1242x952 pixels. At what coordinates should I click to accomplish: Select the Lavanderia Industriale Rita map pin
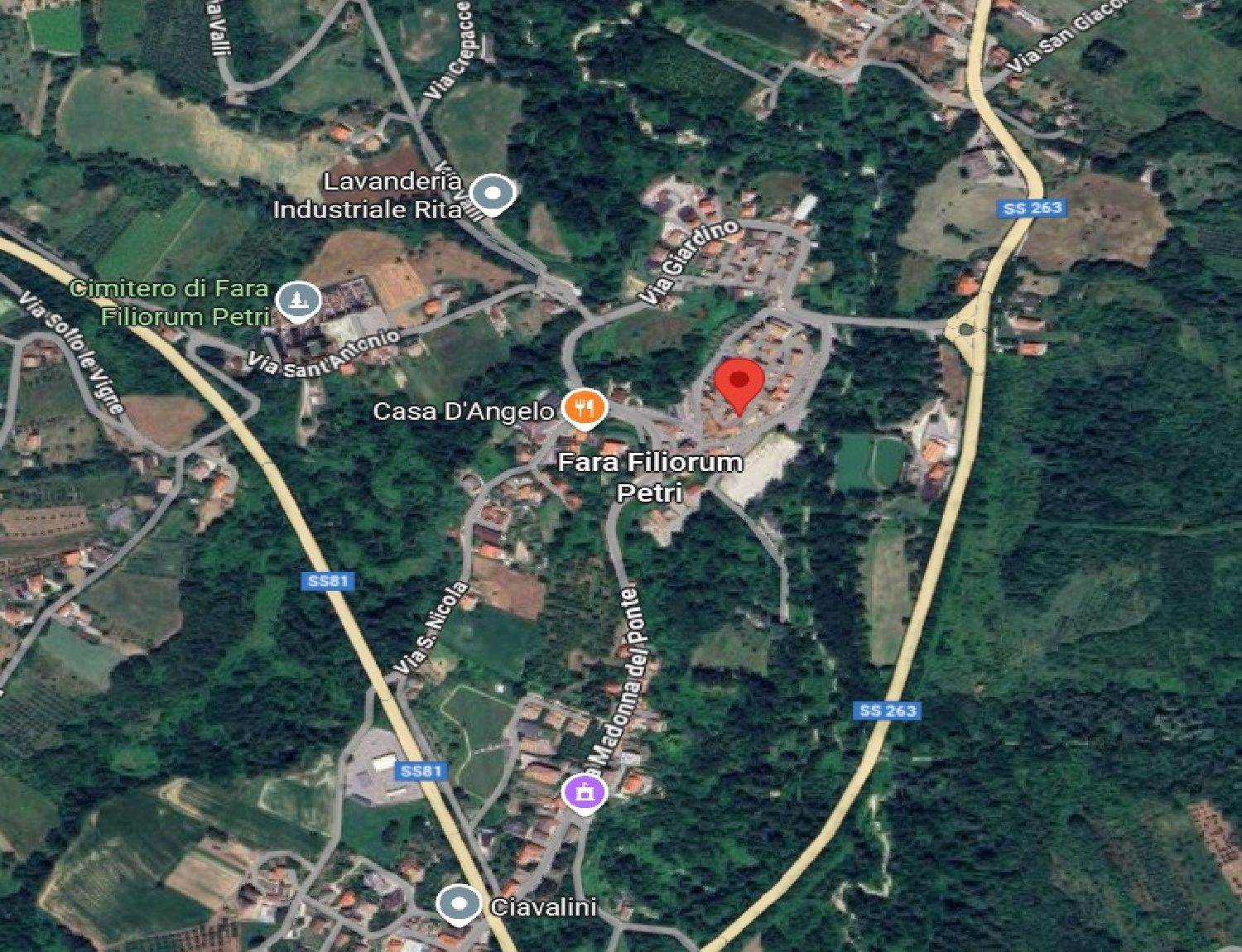493,194
